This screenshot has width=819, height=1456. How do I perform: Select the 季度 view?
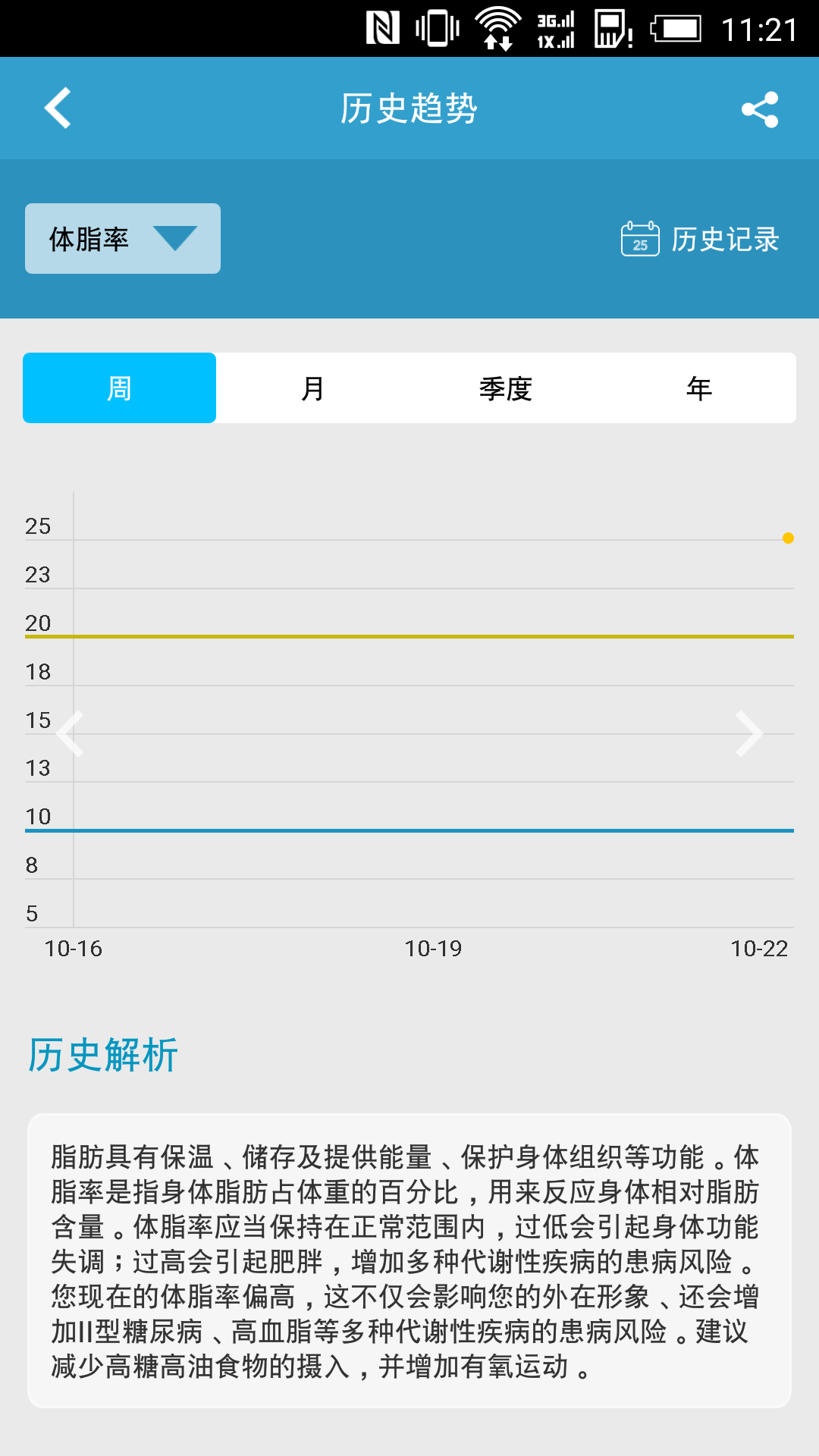[505, 388]
